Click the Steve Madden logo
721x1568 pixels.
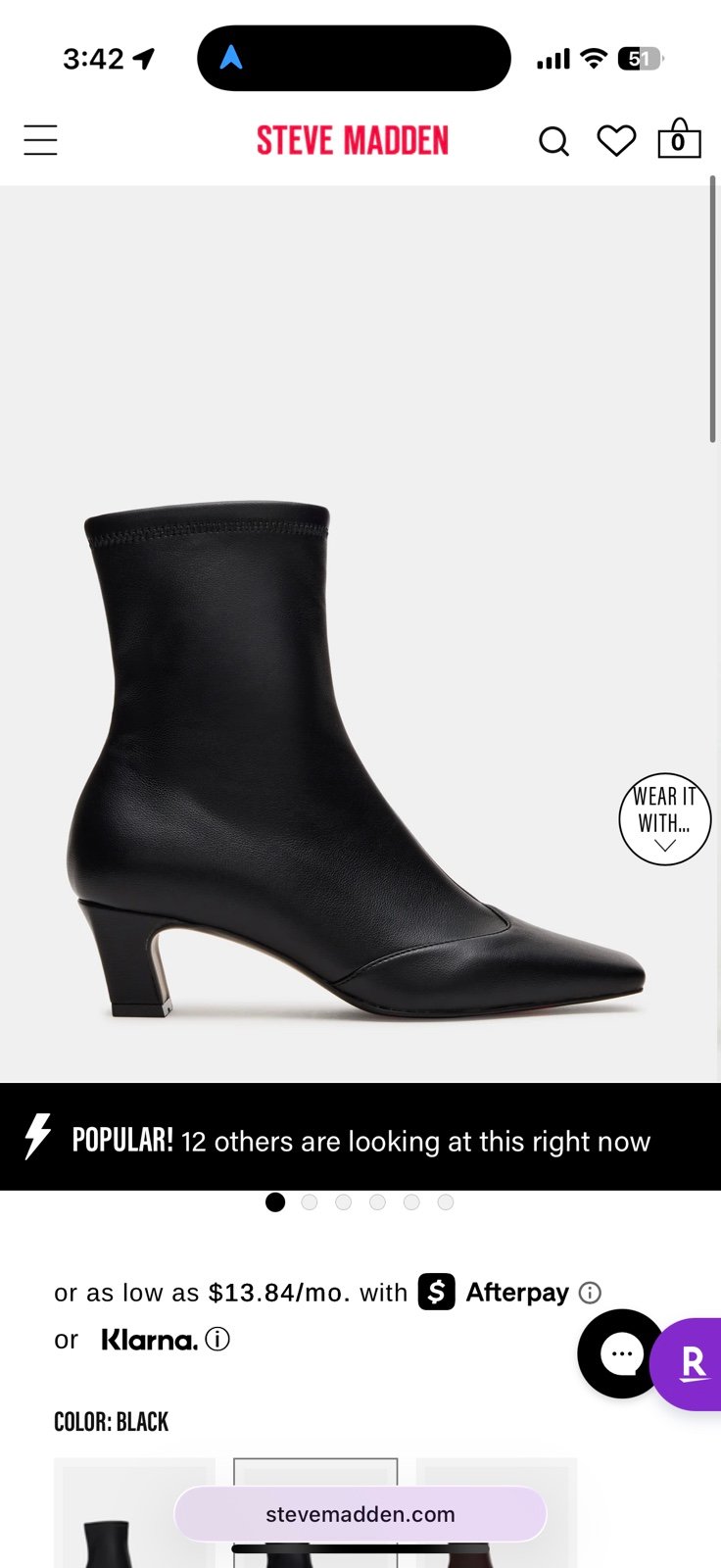click(353, 140)
